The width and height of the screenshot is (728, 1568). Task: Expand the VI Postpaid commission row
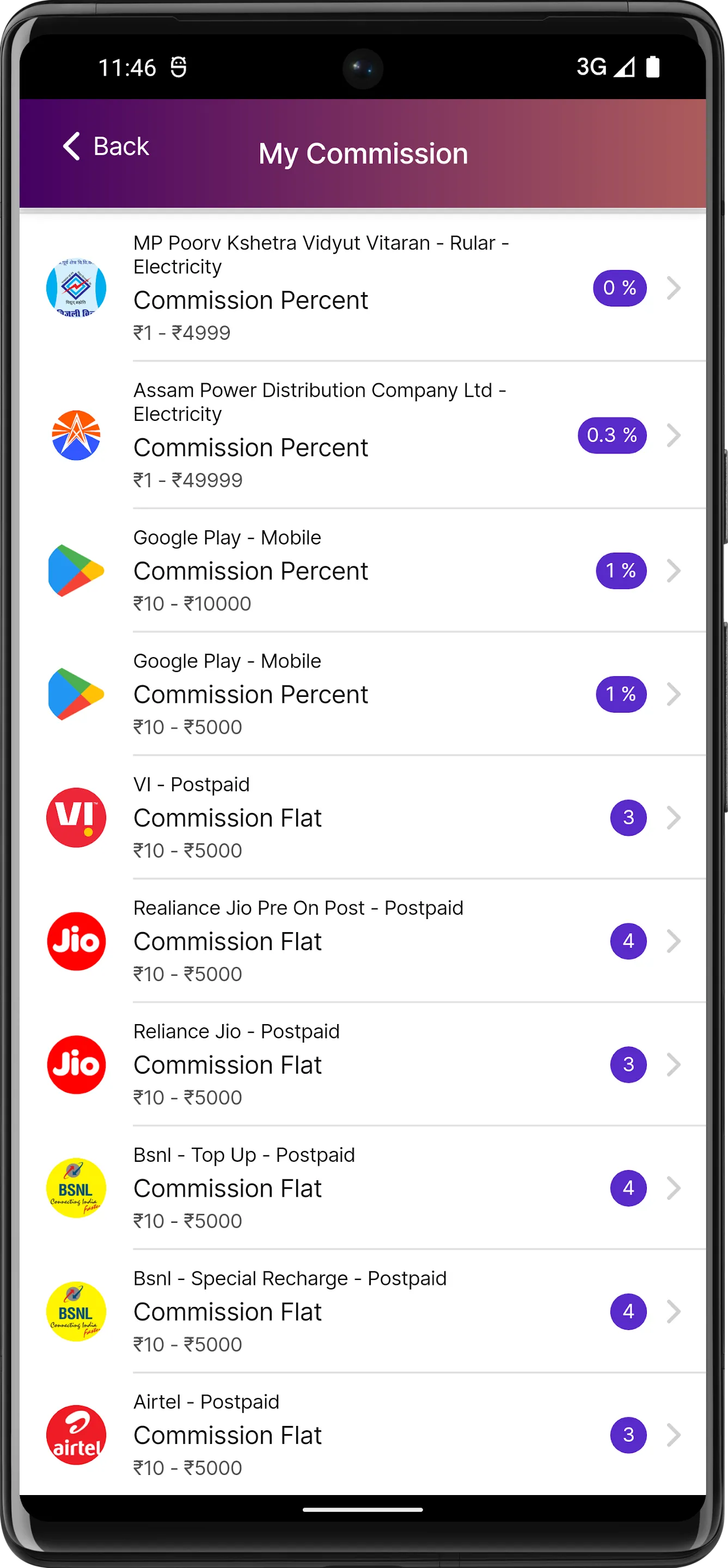(x=674, y=817)
